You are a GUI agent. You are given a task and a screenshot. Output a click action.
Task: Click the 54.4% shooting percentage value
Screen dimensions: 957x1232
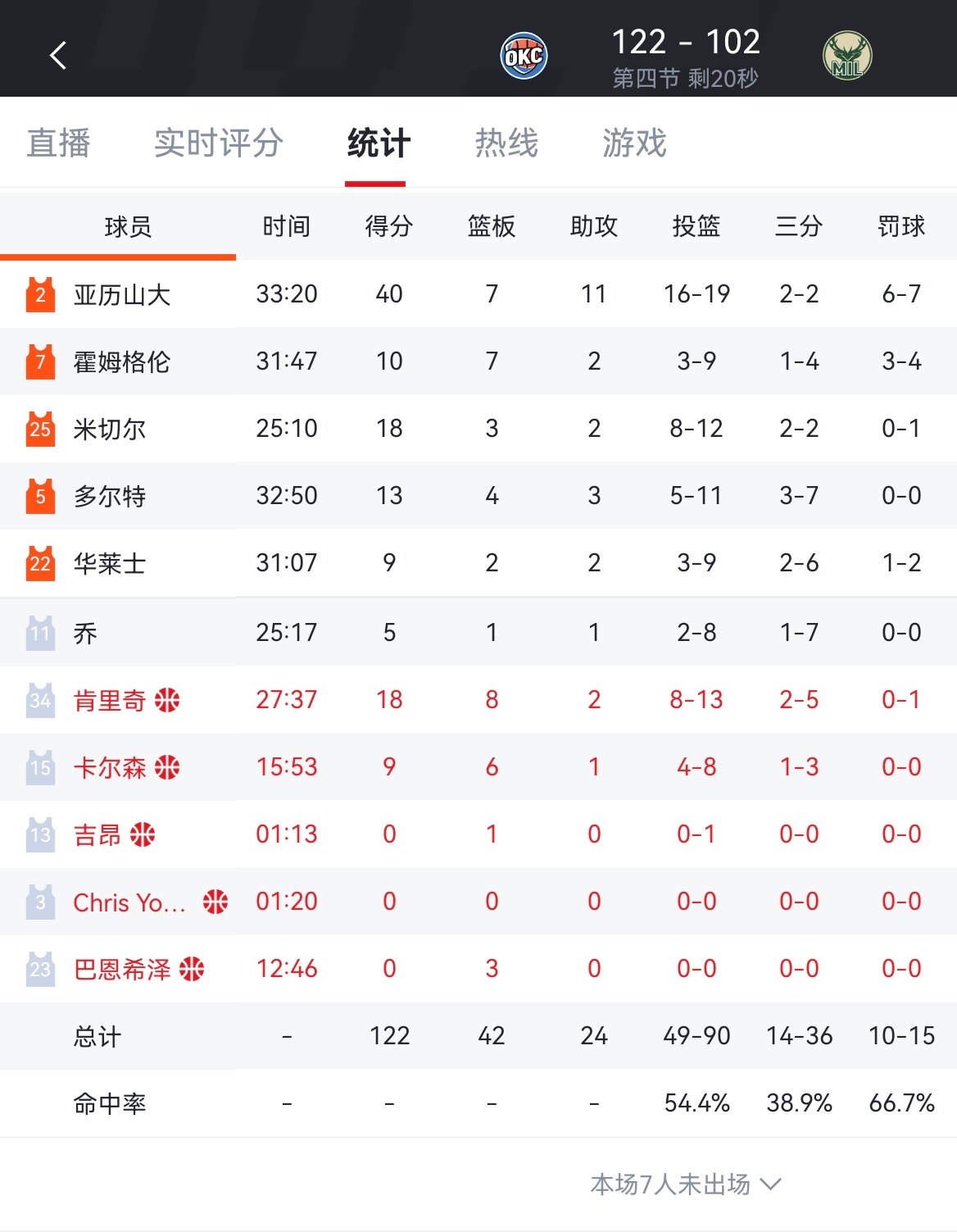pyautogui.click(x=696, y=1103)
